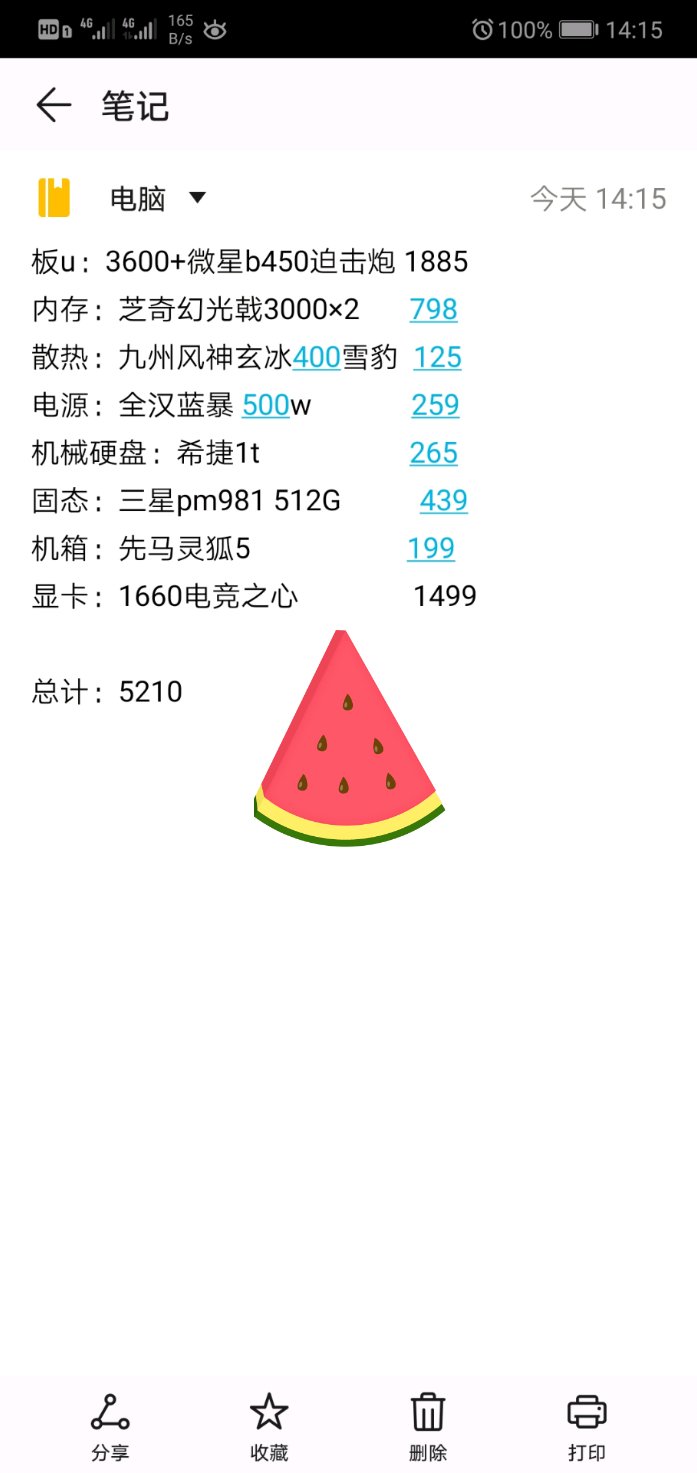Viewport: 697px width, 1473px height.
Task: Tap the underlined number 798 link
Action: [433, 310]
